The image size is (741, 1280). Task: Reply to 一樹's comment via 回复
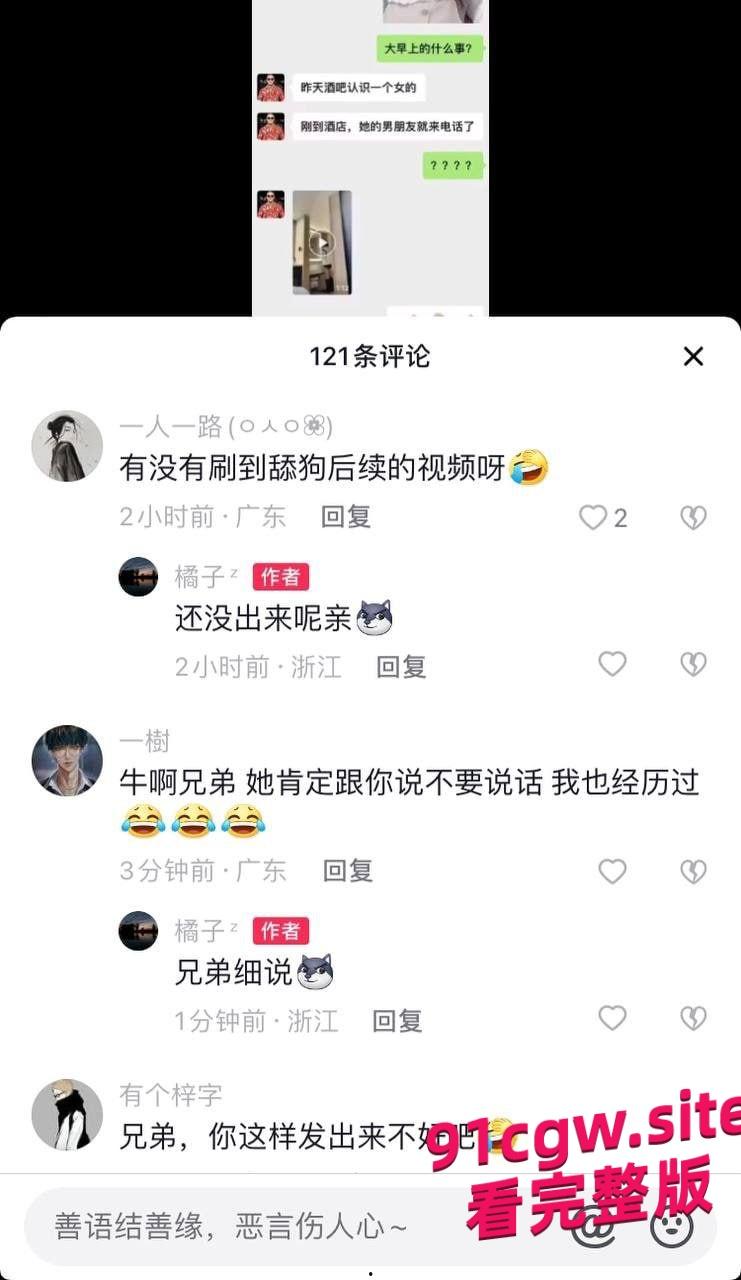346,870
